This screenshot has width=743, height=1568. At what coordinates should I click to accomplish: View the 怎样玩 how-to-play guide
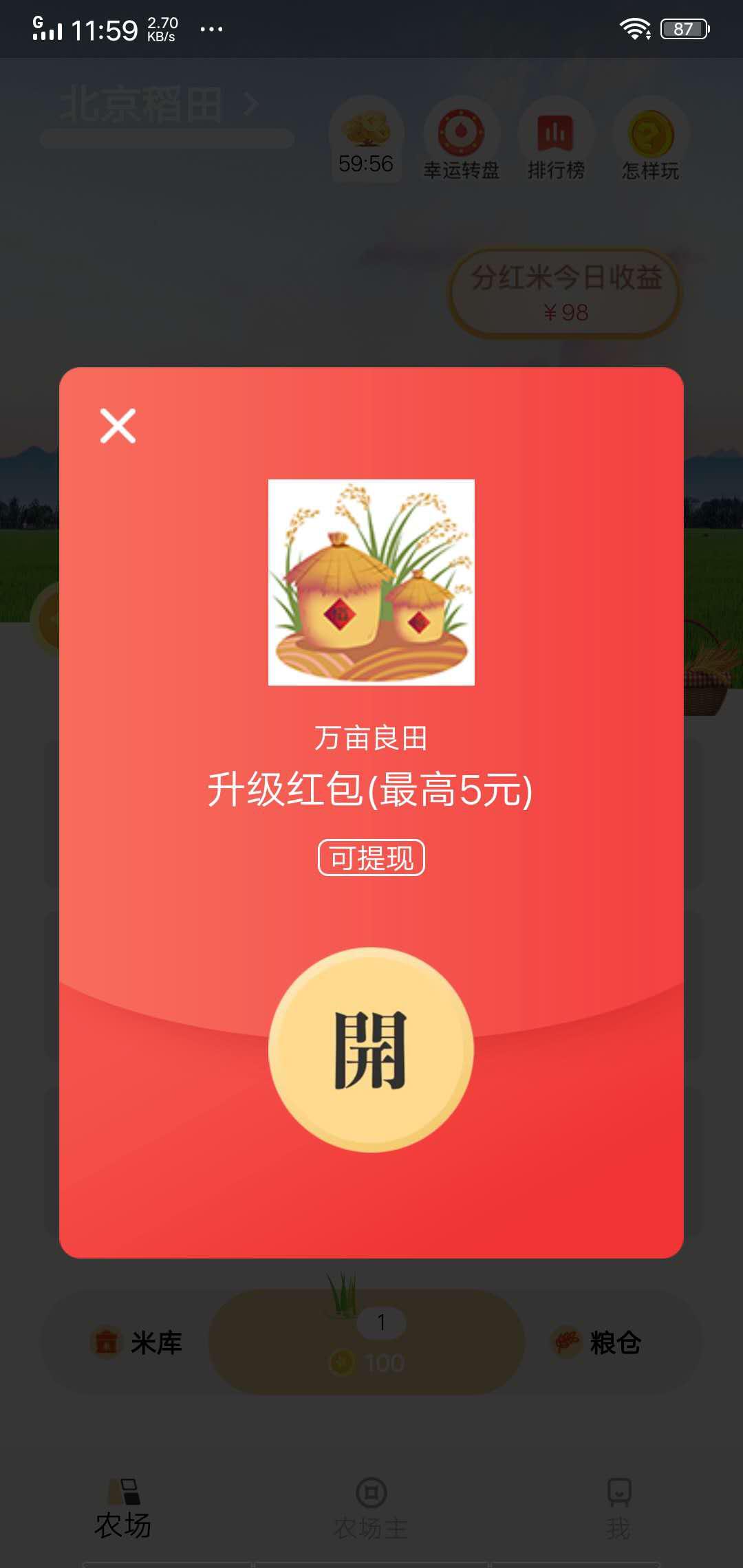tap(649, 141)
